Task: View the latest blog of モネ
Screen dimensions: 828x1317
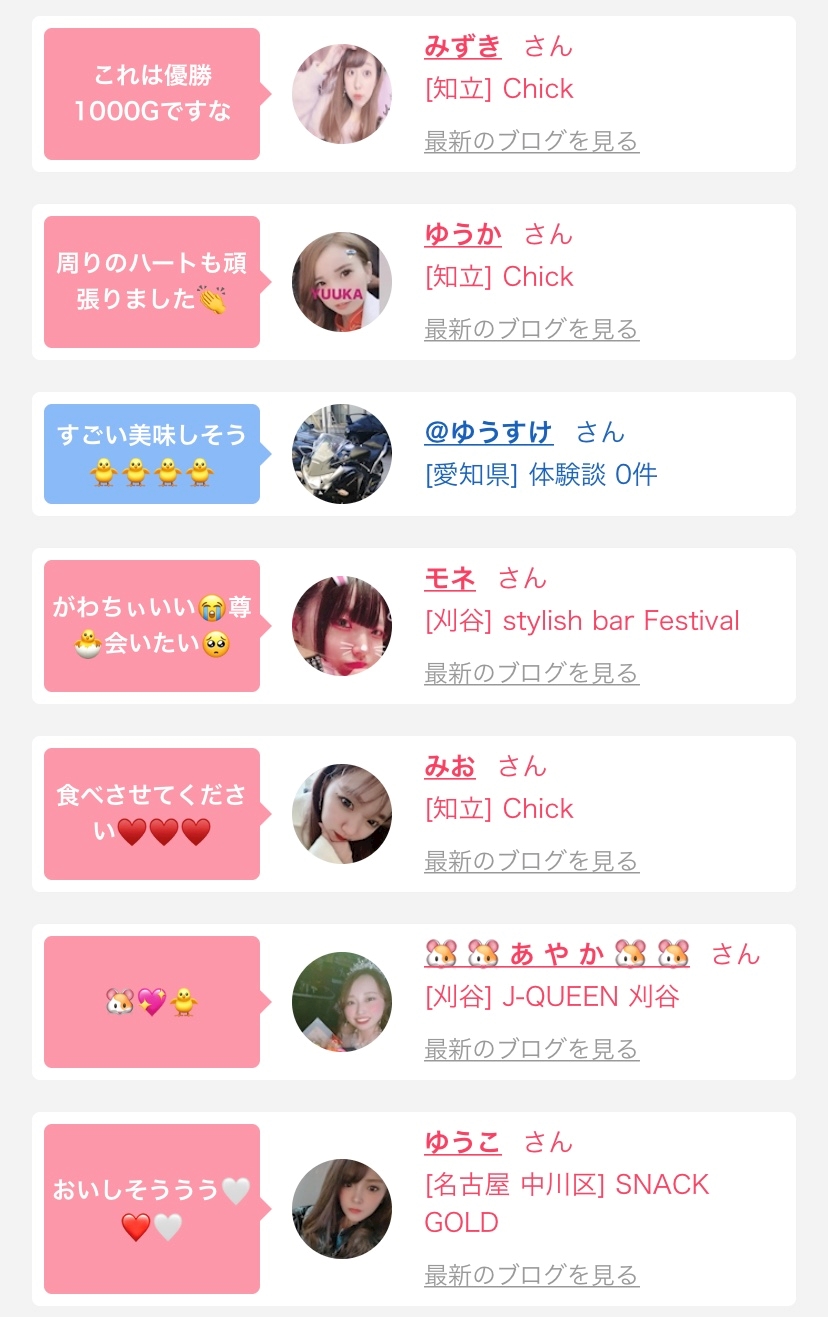Action: pyautogui.click(x=531, y=673)
